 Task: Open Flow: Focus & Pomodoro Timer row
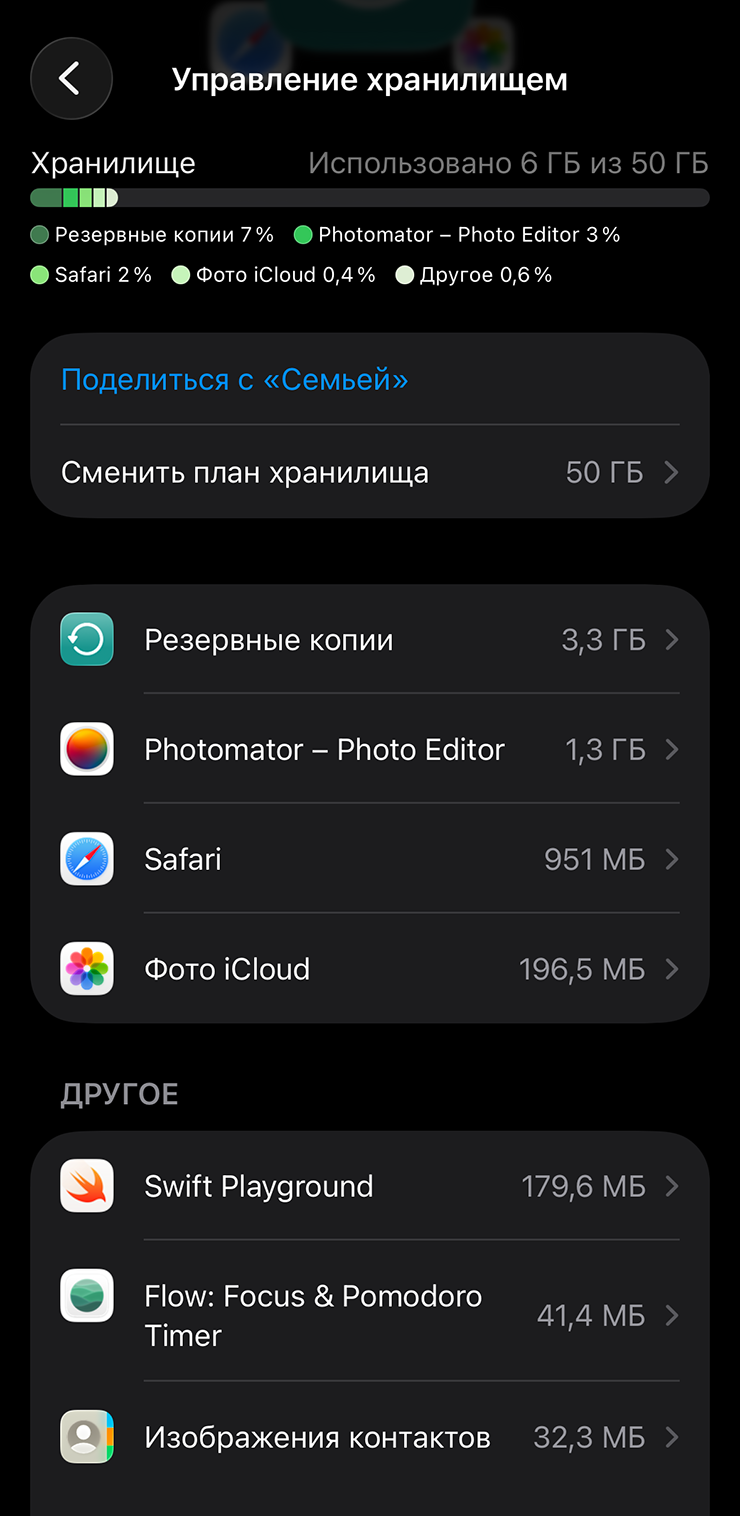(x=370, y=1315)
